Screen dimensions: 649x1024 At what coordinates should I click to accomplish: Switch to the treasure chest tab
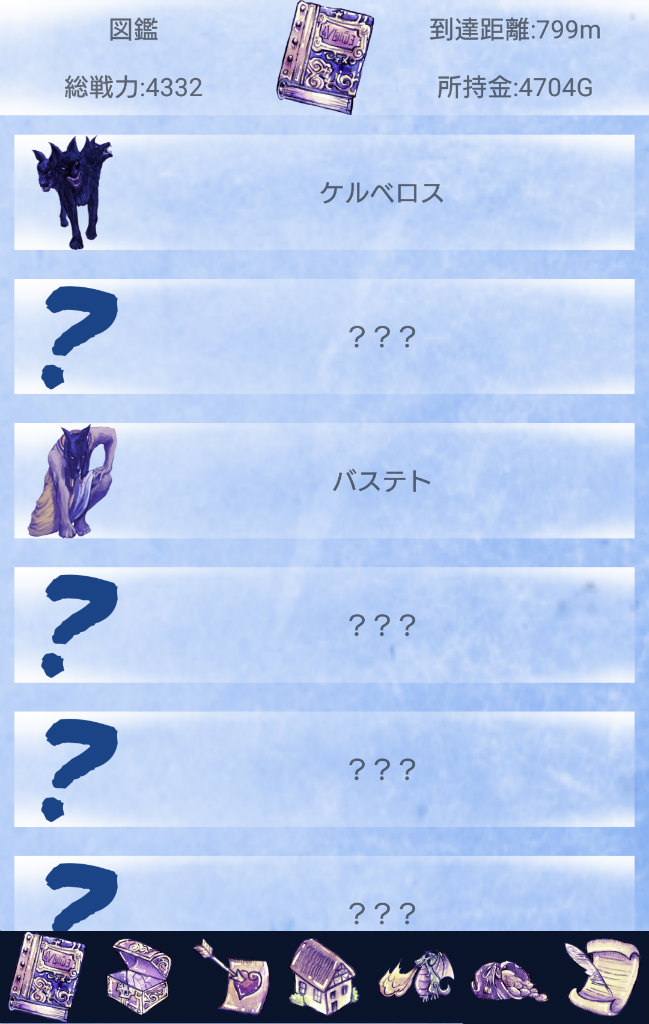pos(140,976)
